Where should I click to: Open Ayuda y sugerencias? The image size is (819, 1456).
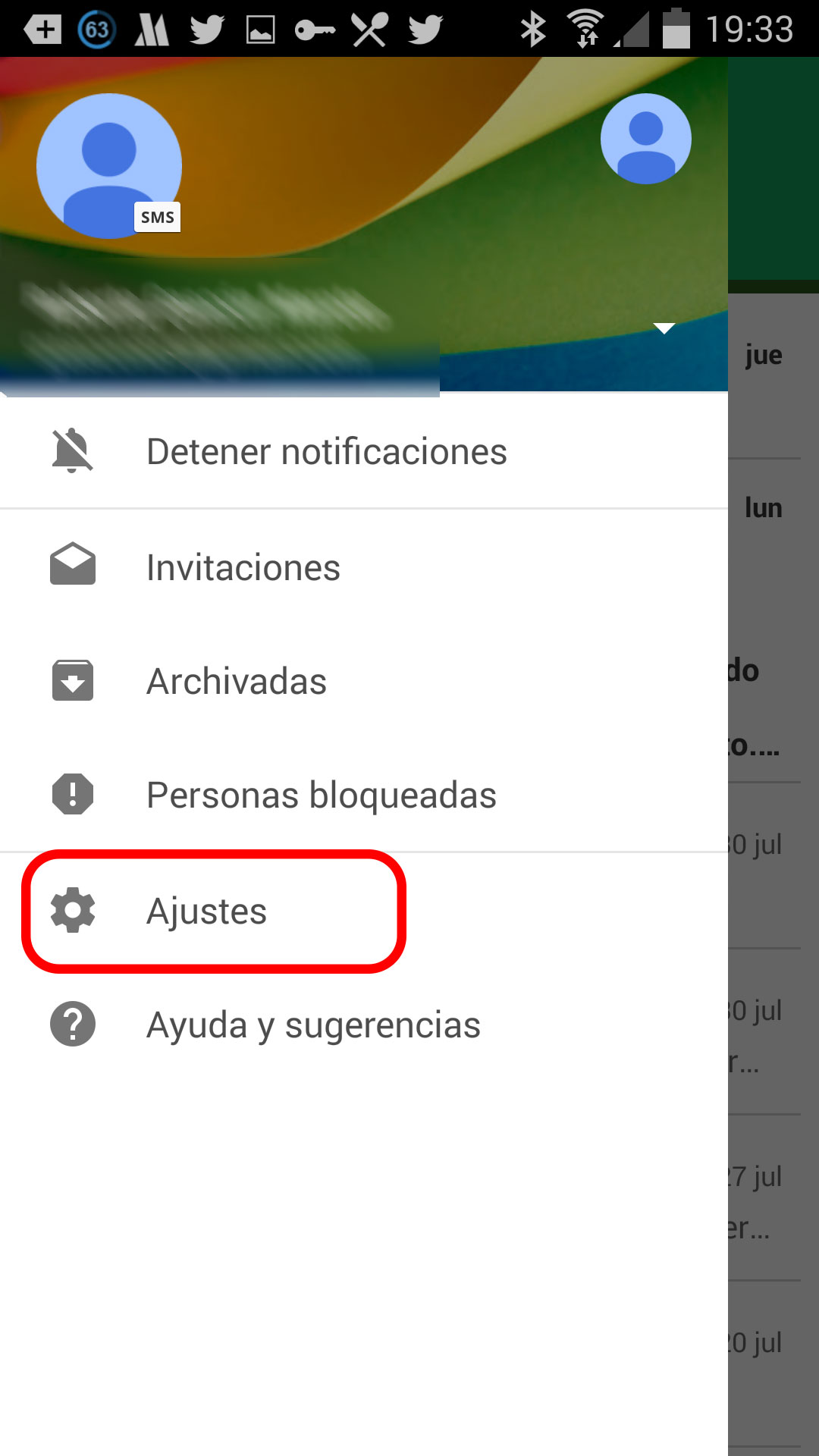click(313, 1025)
